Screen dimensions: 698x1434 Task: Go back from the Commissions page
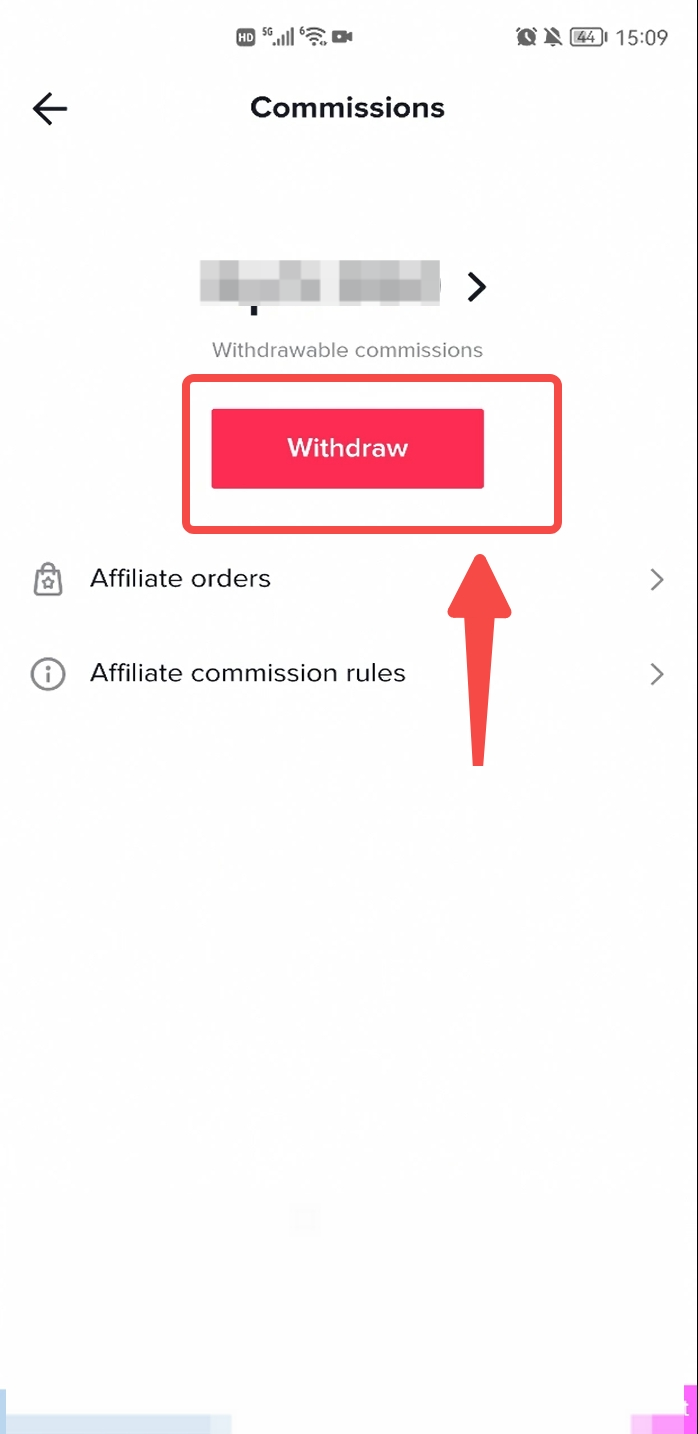(49, 108)
